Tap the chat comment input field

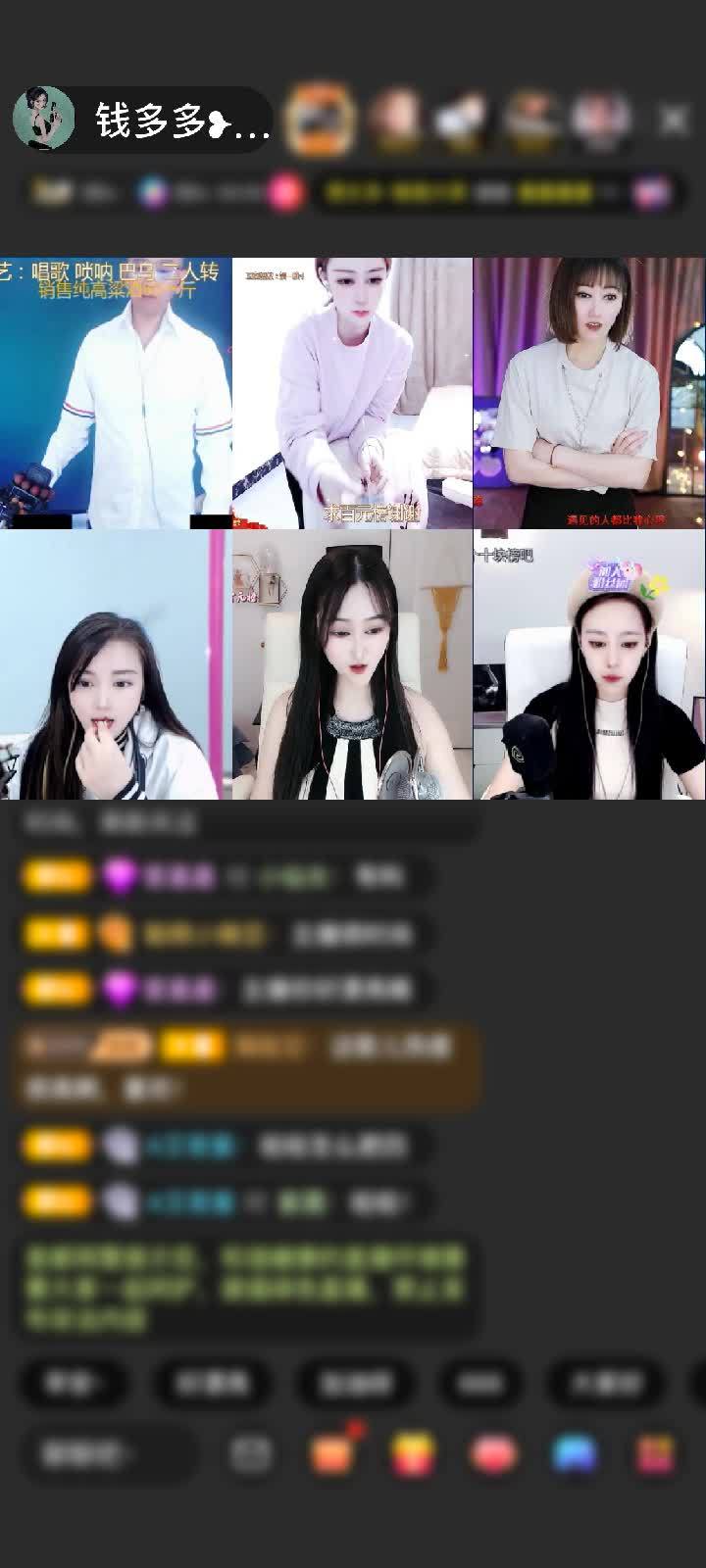point(108,1454)
